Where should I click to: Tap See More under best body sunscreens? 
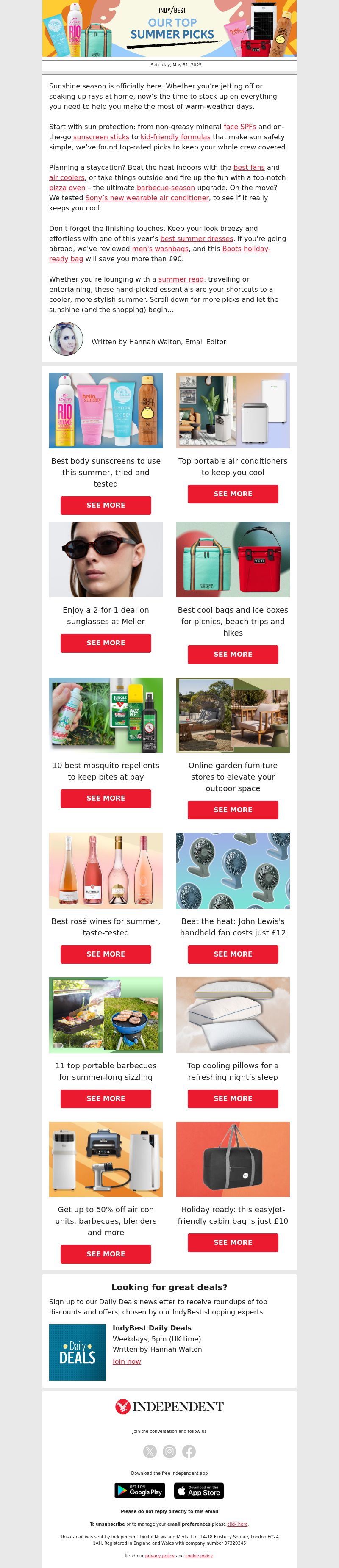point(106,505)
